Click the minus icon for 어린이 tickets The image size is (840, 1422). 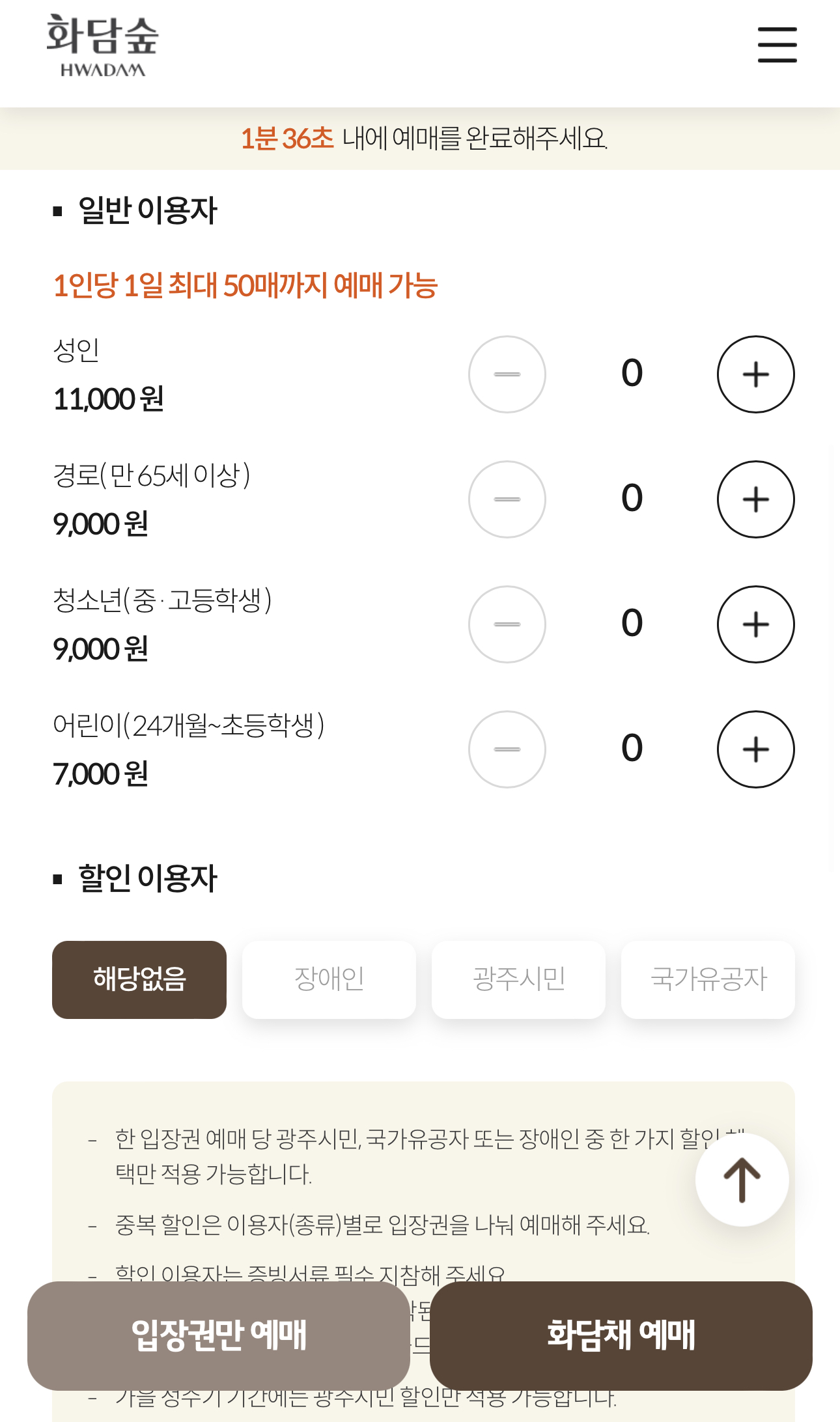click(x=507, y=749)
